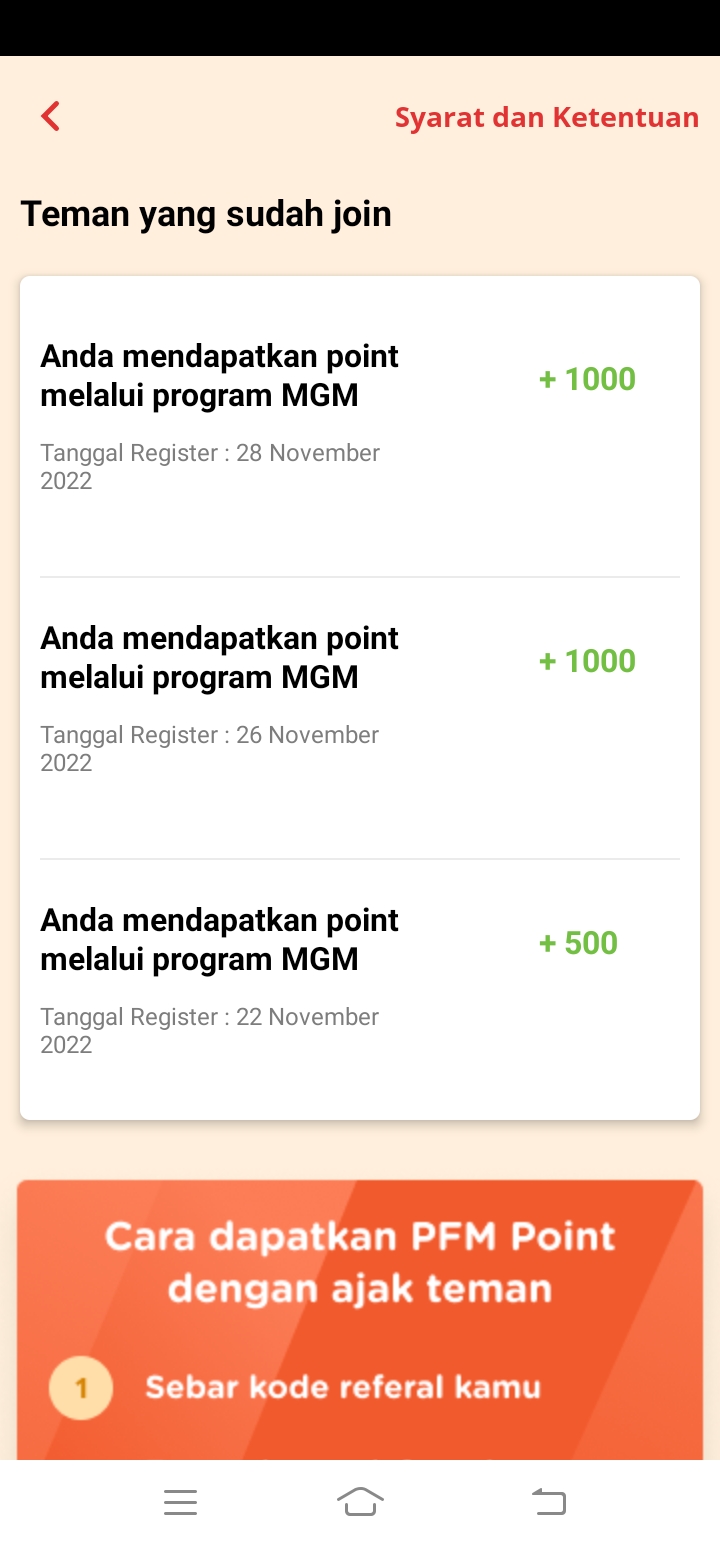720x1544 pixels.
Task: Select the first MGM point entry
Action: click(220, 375)
